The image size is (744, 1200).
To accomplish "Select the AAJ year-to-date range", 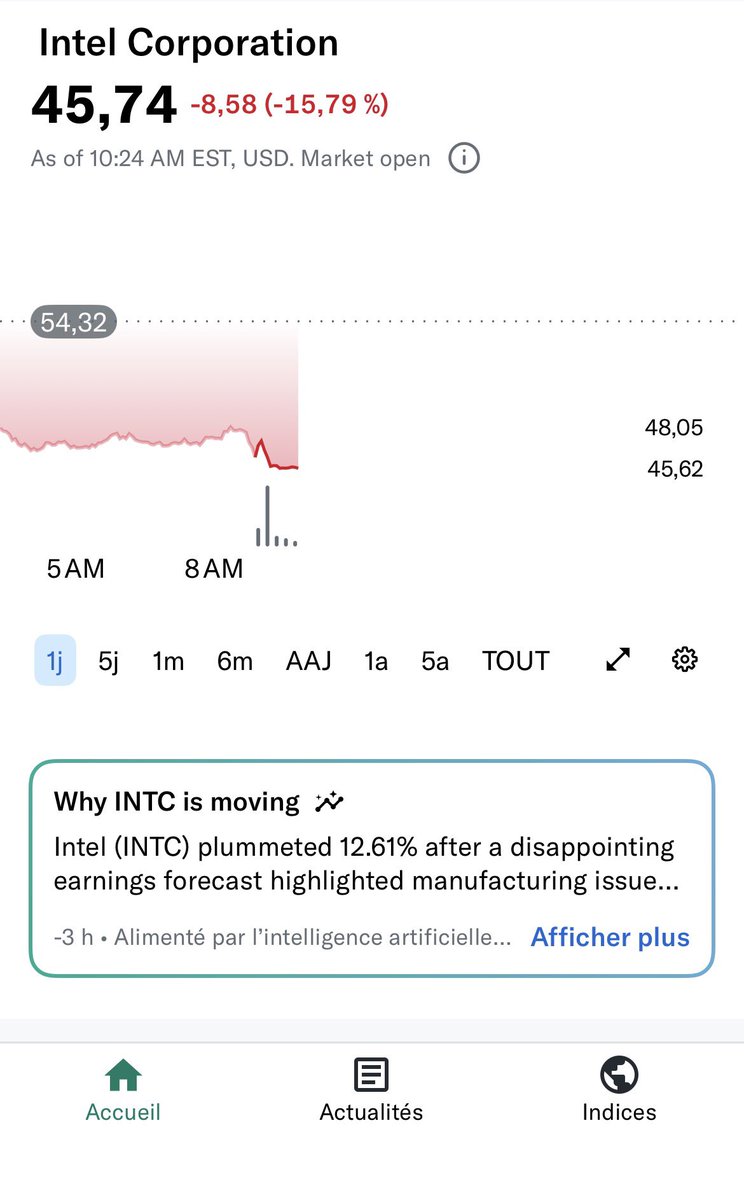I will click(308, 661).
